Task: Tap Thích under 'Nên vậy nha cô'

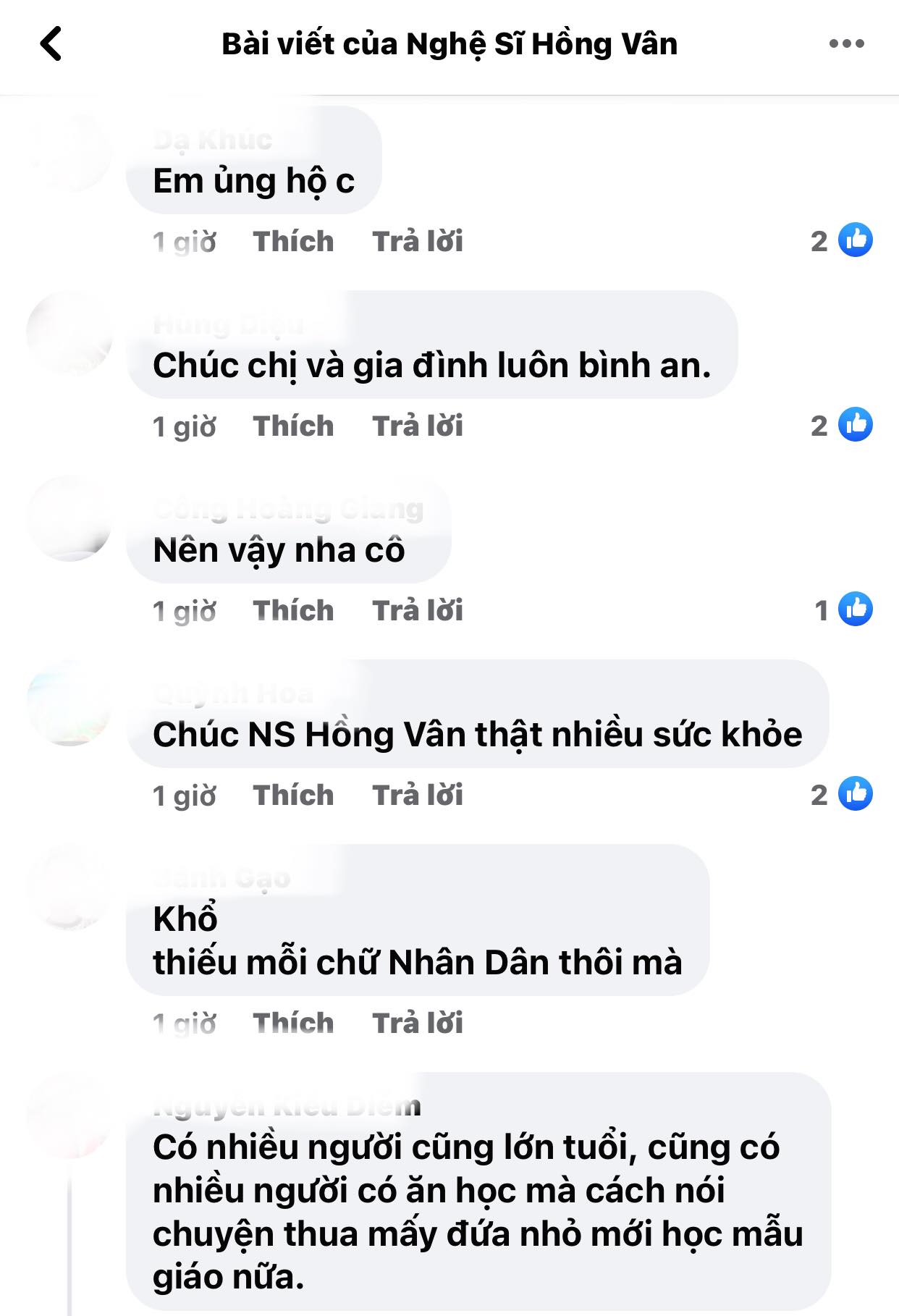Action: [x=292, y=611]
